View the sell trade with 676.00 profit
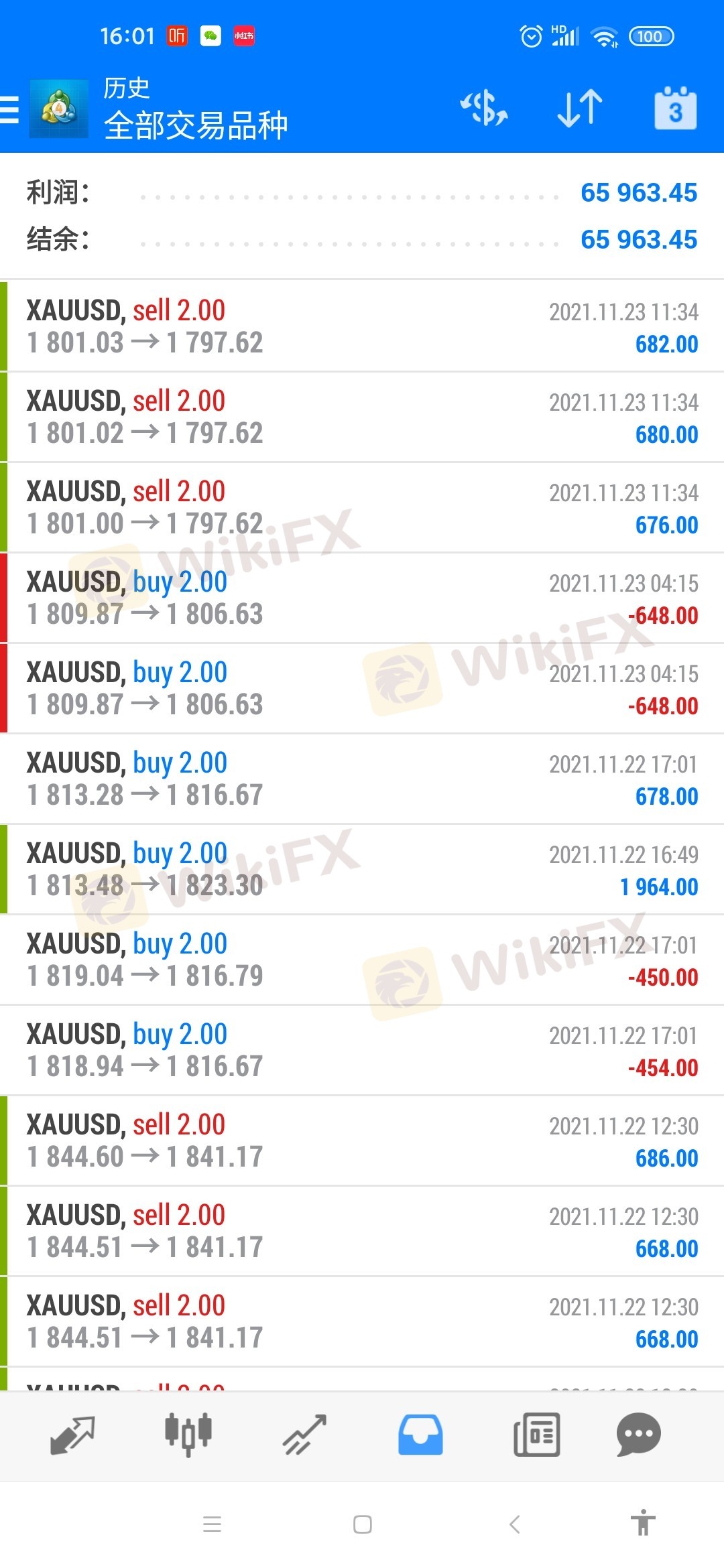 (362, 507)
